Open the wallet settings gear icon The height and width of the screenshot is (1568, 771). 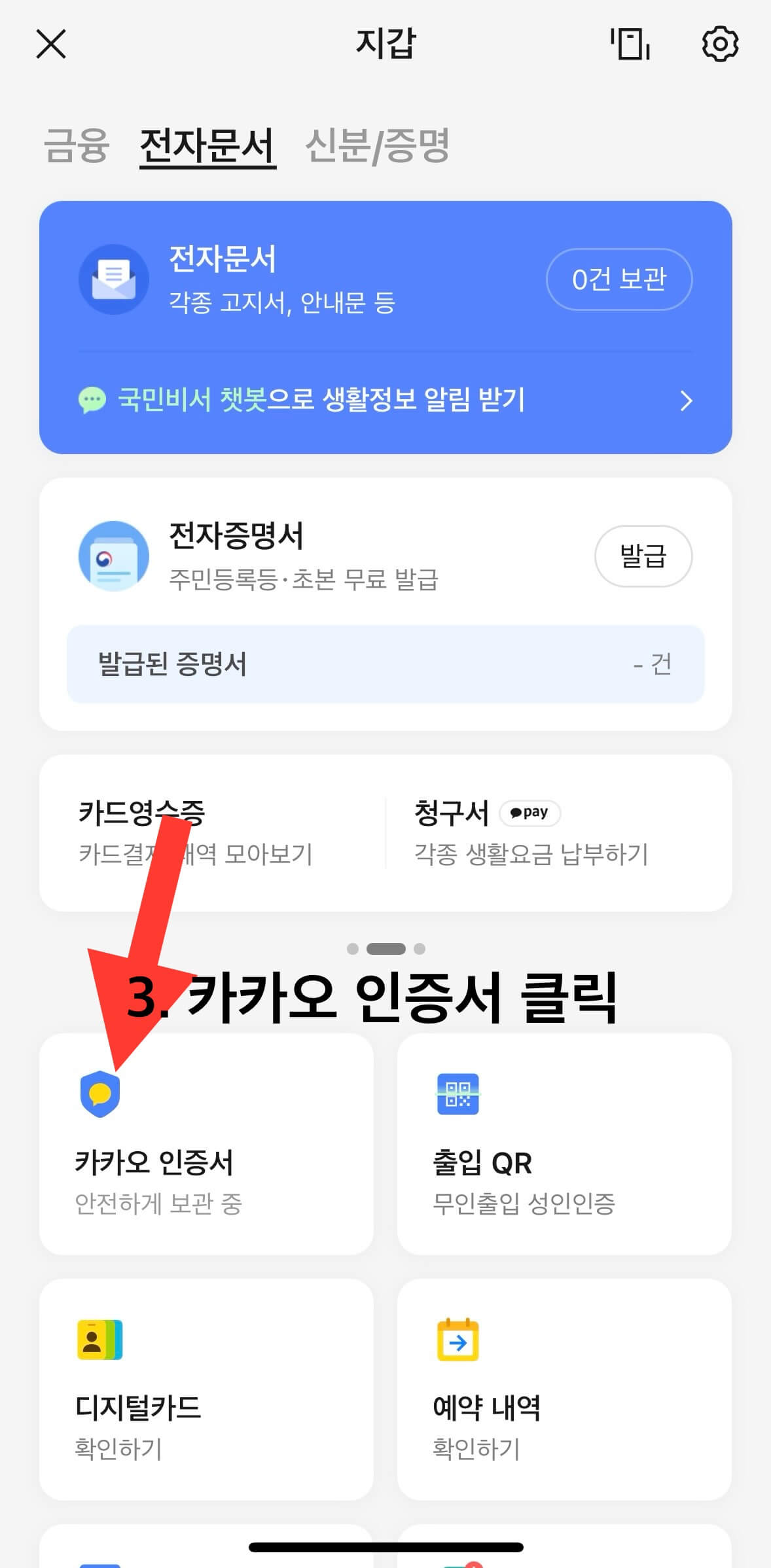click(720, 45)
